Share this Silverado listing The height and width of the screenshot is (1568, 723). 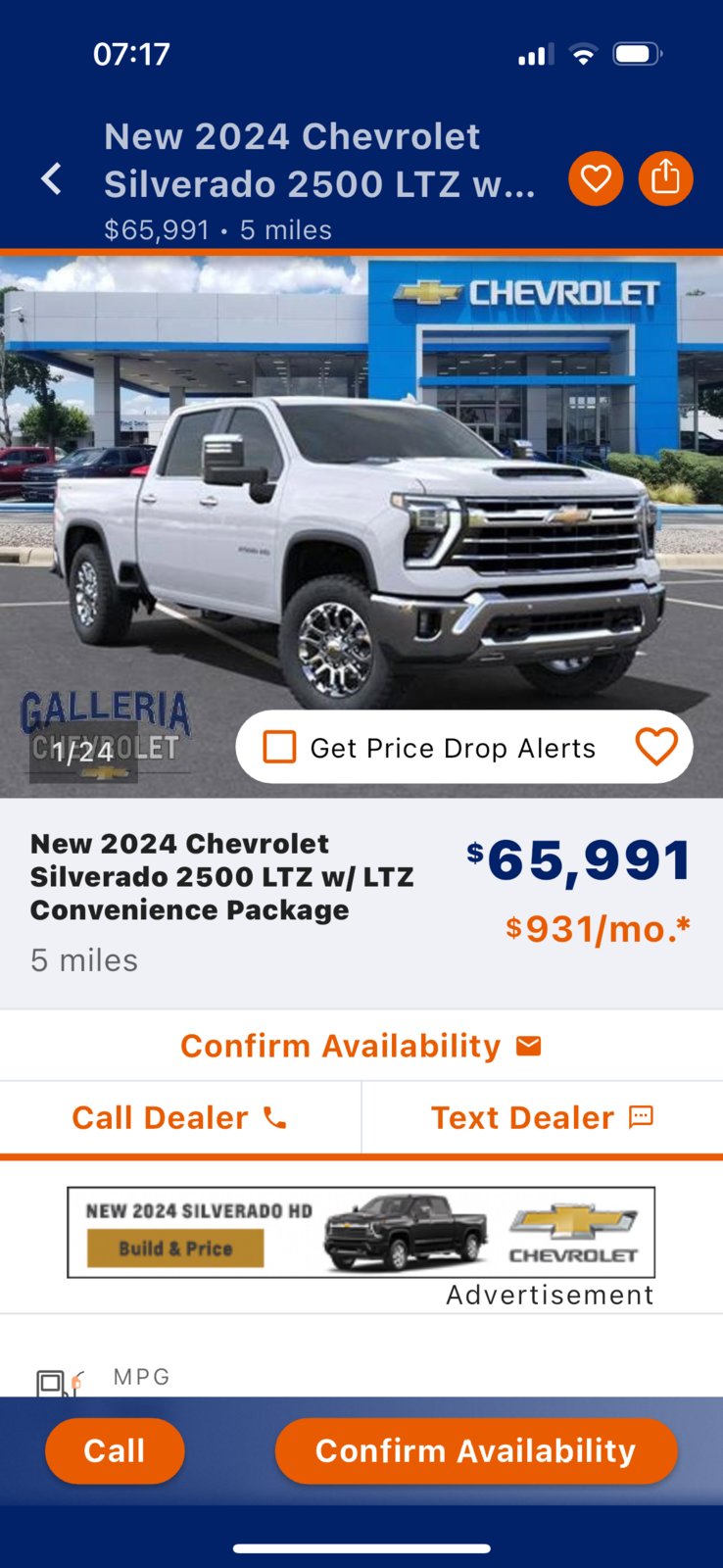(x=665, y=178)
